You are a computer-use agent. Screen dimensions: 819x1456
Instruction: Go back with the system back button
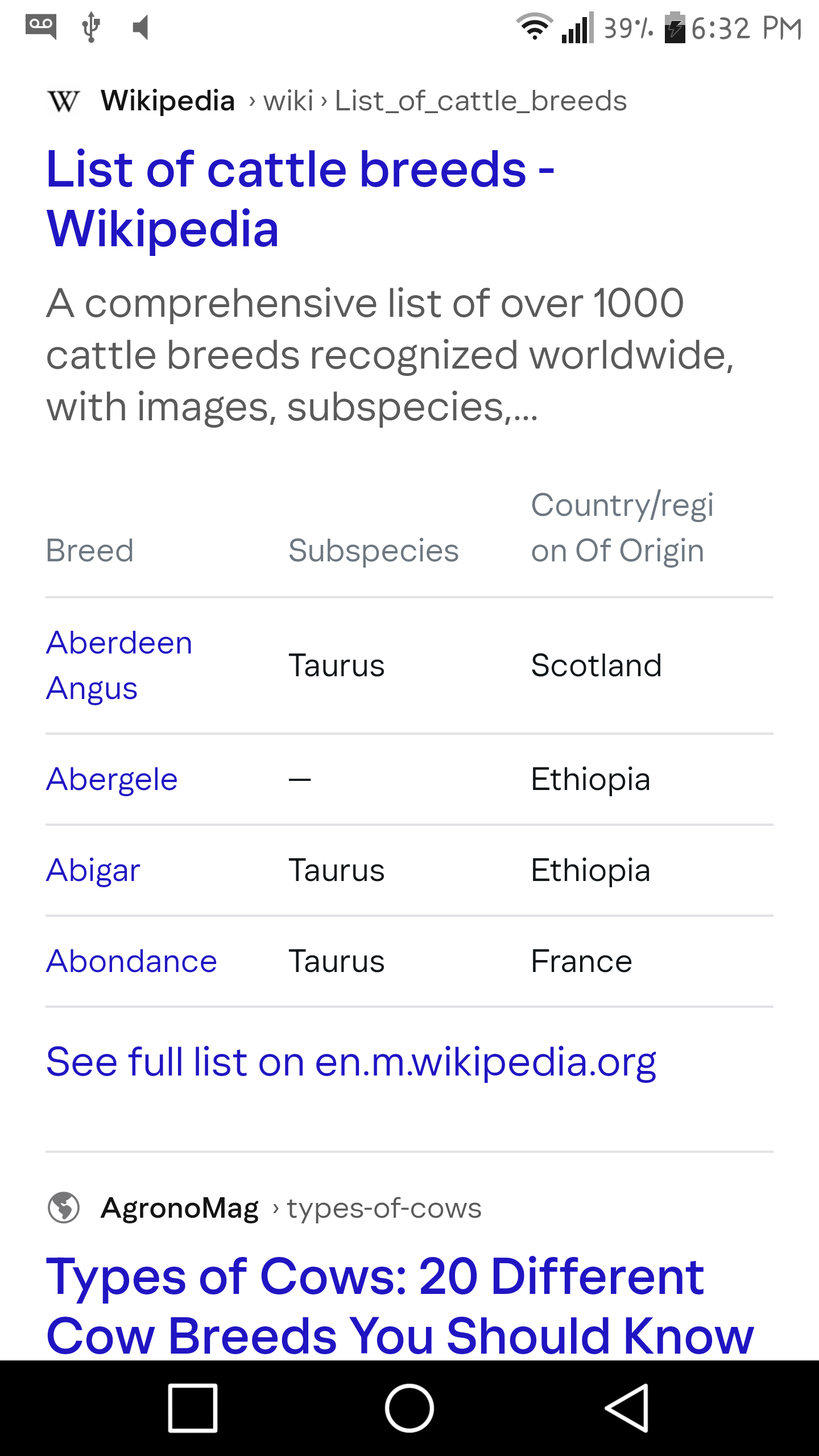(x=626, y=1408)
